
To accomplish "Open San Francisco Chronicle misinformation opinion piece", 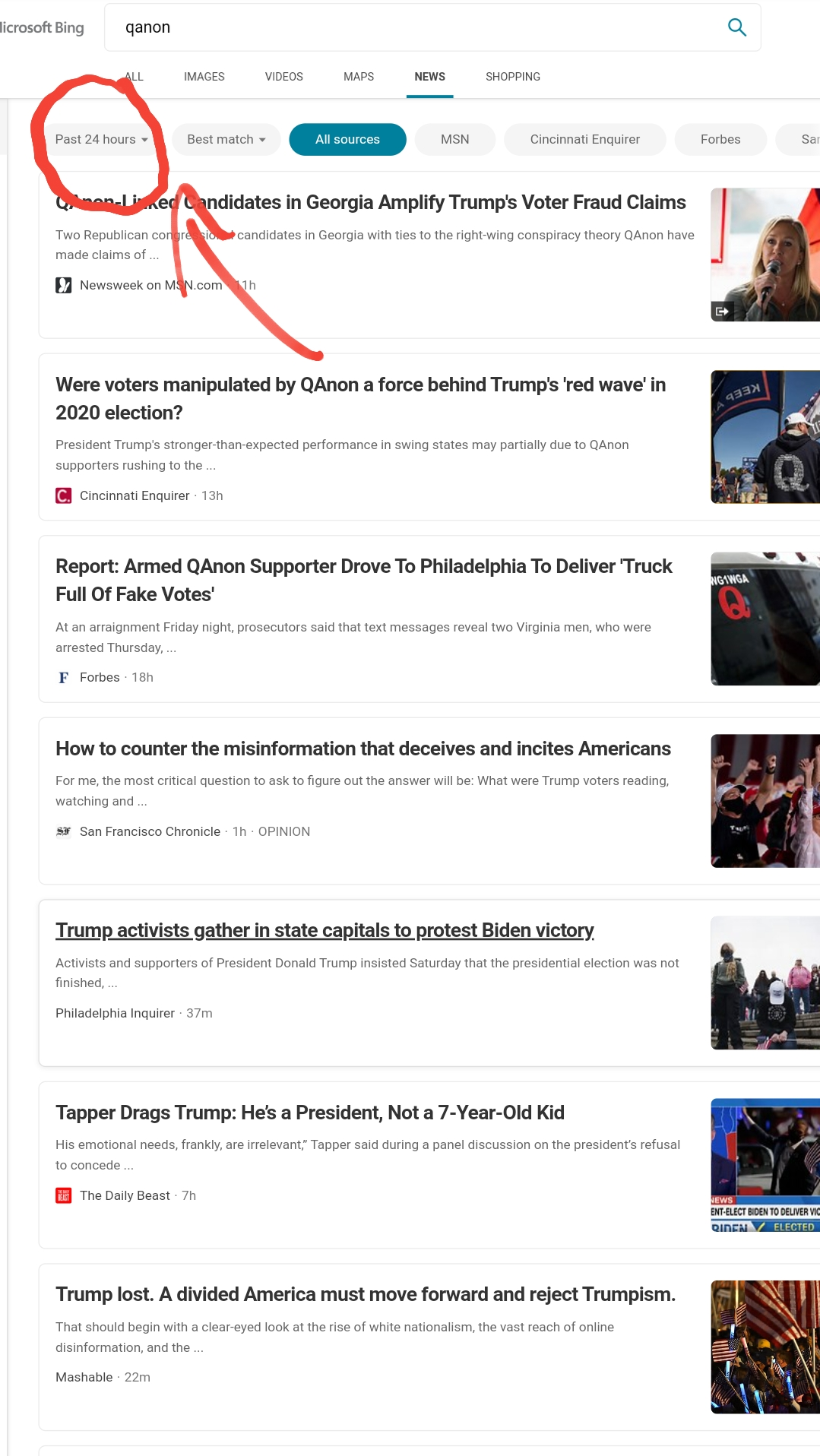I will click(x=363, y=749).
